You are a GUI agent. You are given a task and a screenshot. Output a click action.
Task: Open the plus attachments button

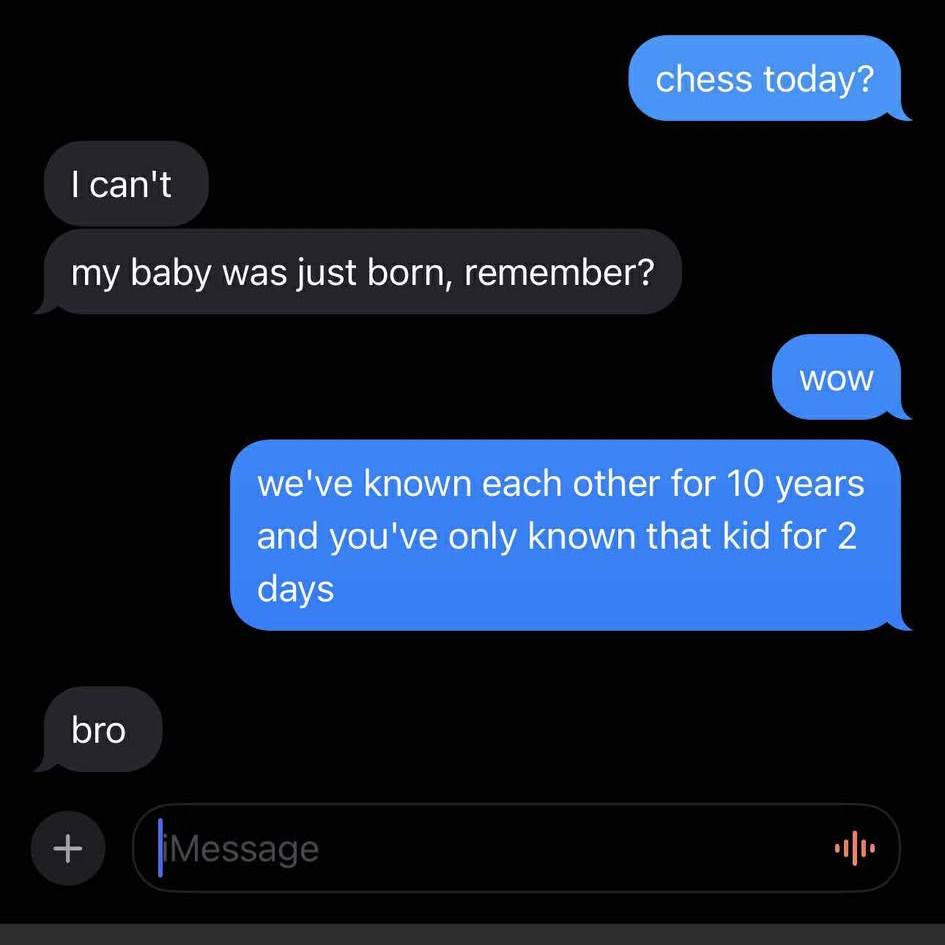pos(68,849)
